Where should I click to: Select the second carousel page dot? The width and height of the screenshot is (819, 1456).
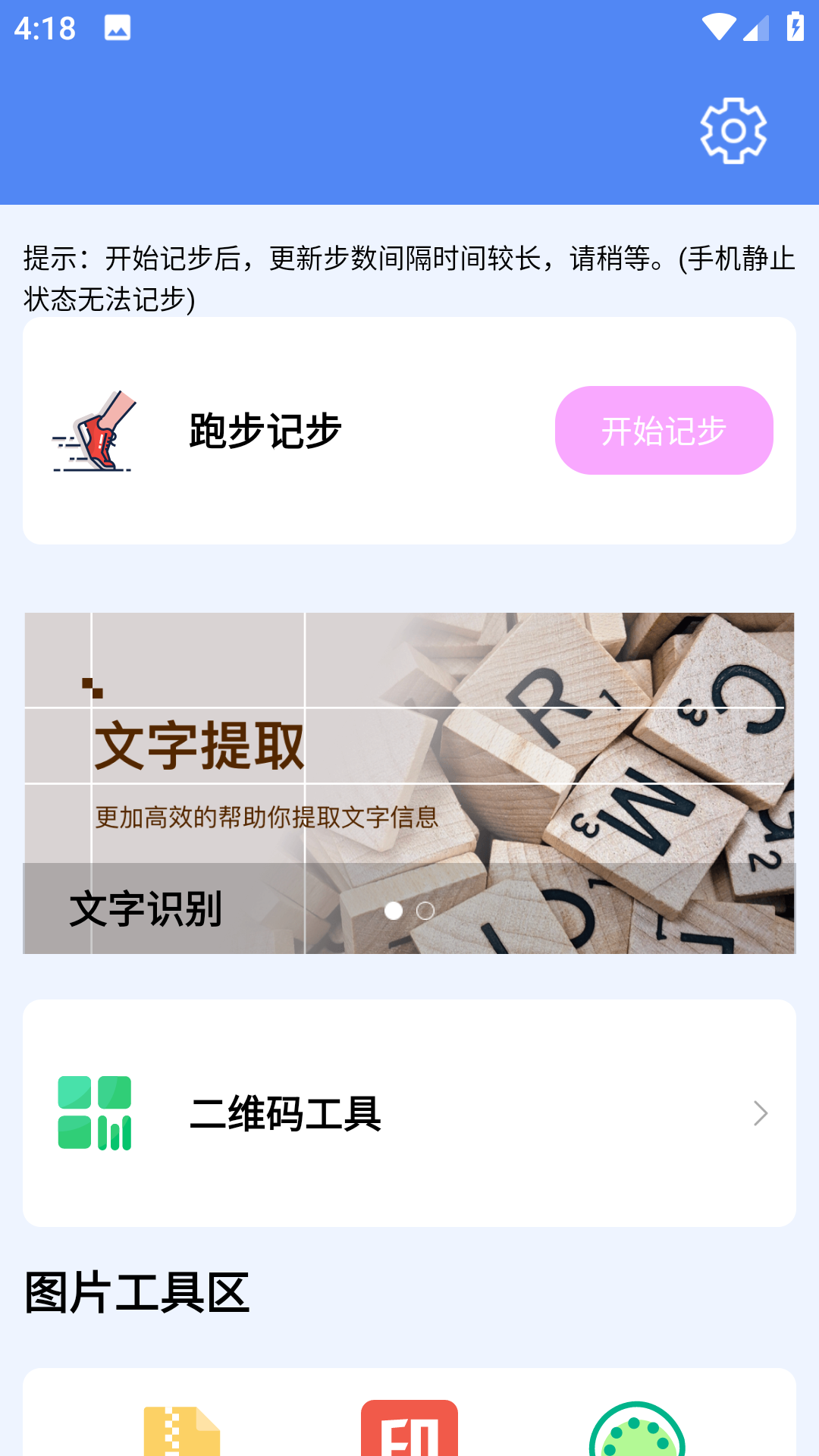coord(425,912)
